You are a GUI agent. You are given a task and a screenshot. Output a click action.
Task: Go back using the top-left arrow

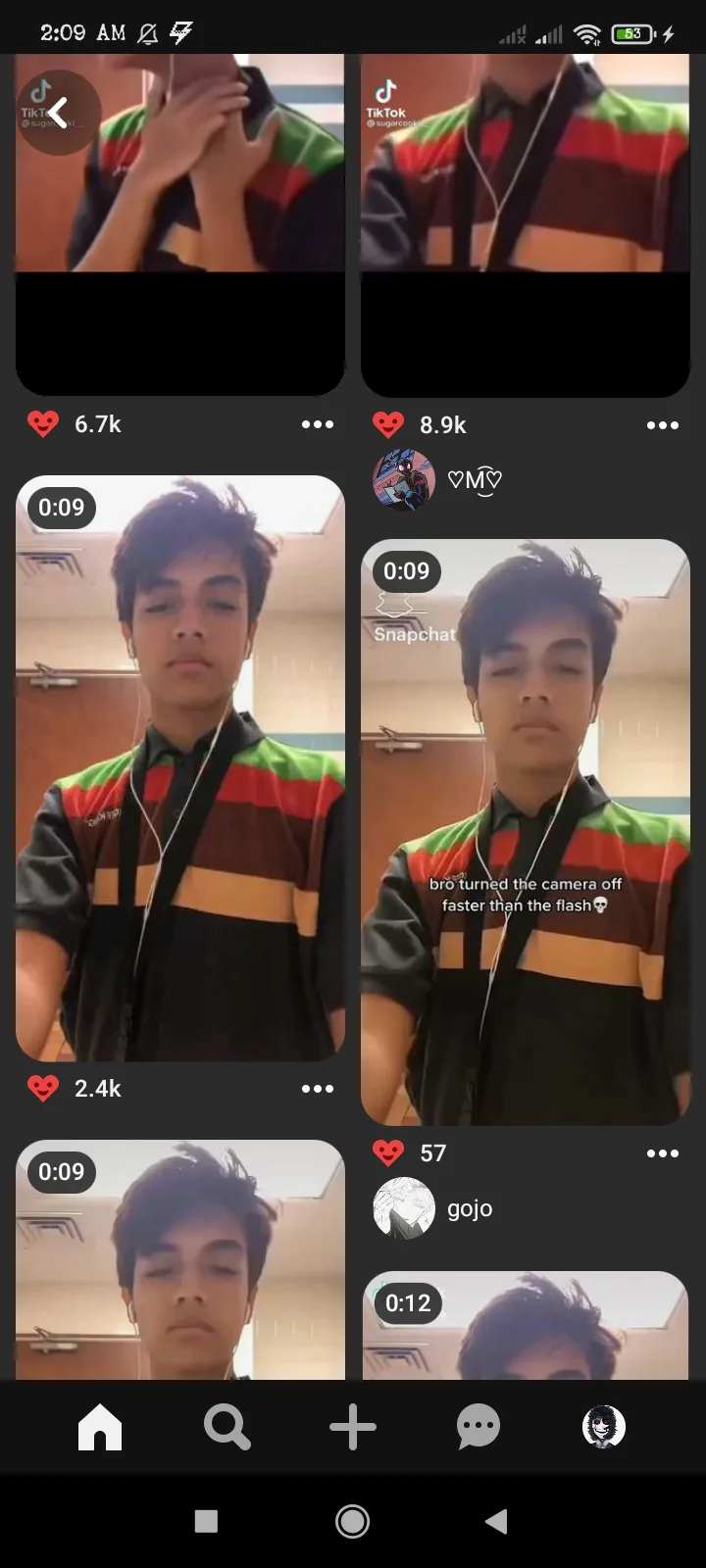tap(60, 113)
